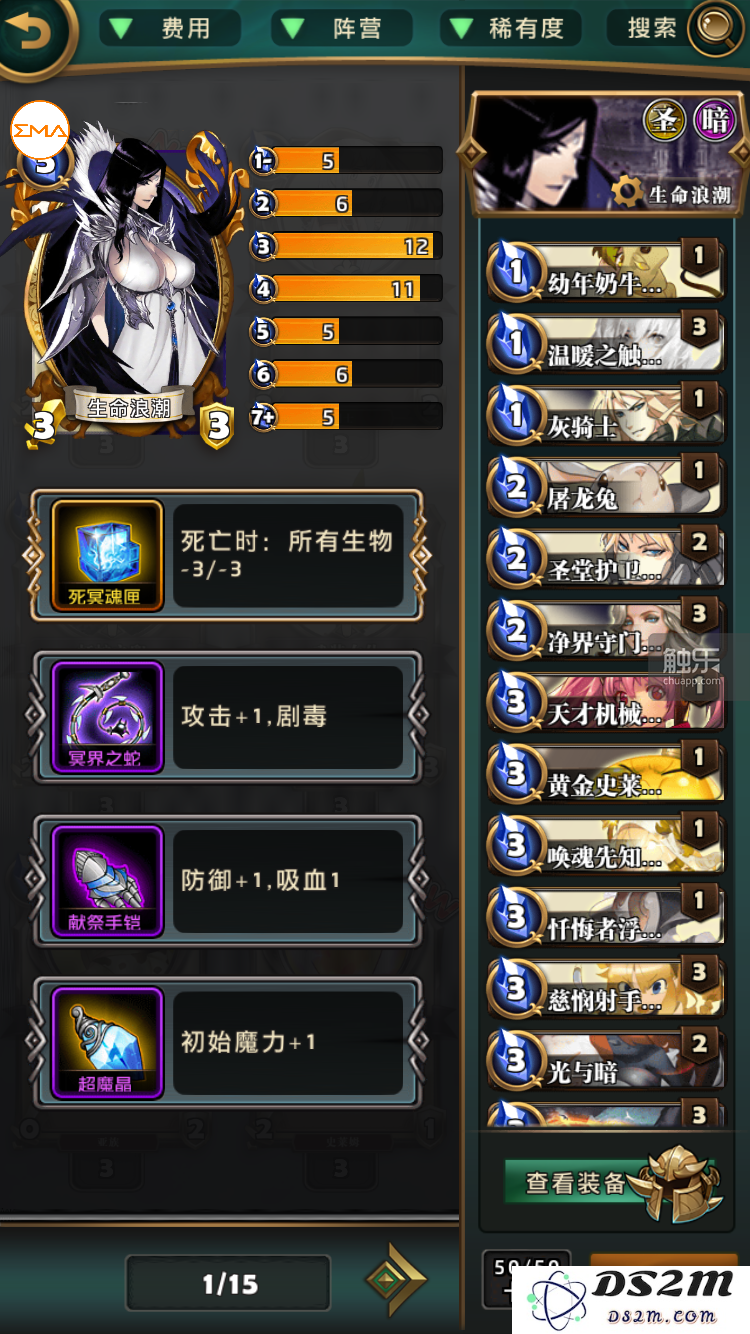Viewport: 750px width, 1334px height.
Task: Open the 费用 cost filter dropdown
Action: (x=171, y=28)
